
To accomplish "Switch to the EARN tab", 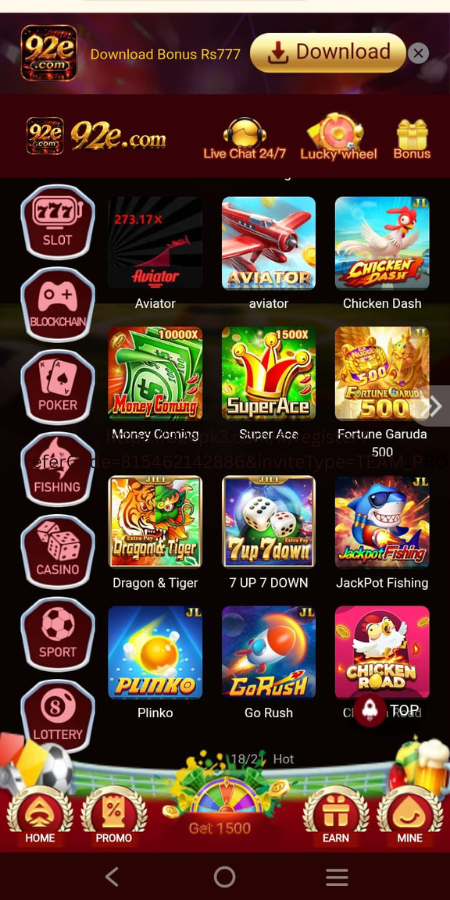I will [x=336, y=816].
